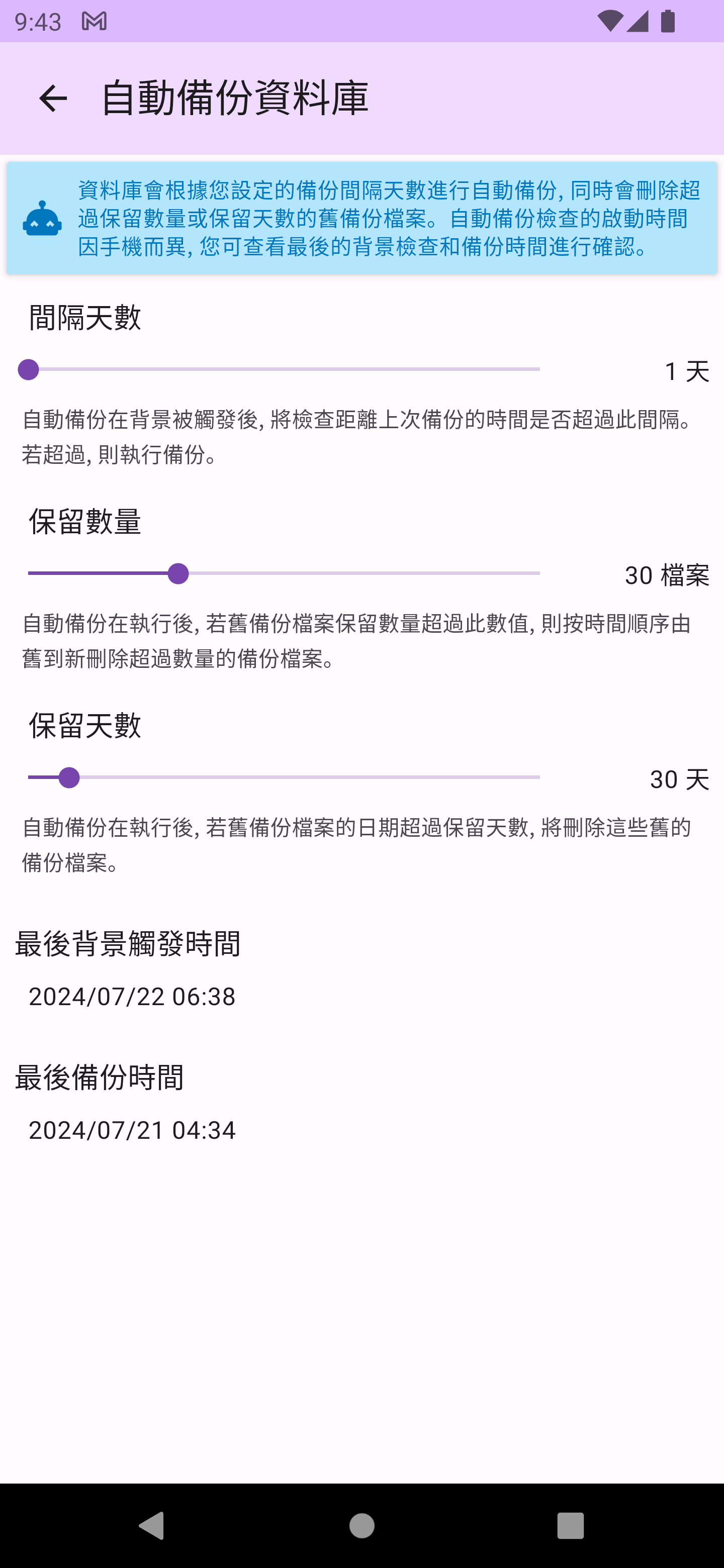
Task: Open recent apps from navigation bar
Action: click(570, 1525)
